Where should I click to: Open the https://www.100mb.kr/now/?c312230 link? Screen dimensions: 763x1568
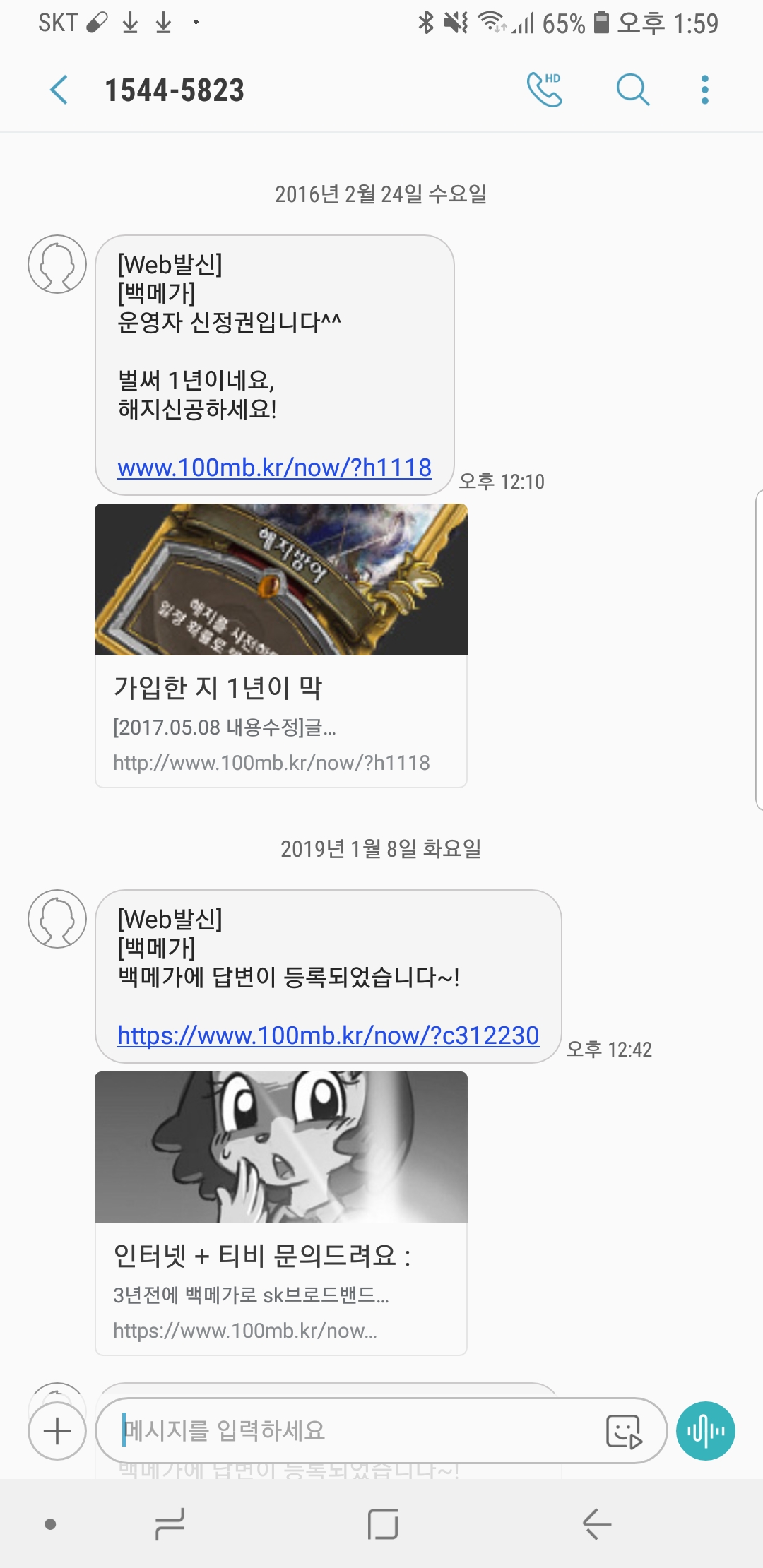click(328, 1035)
